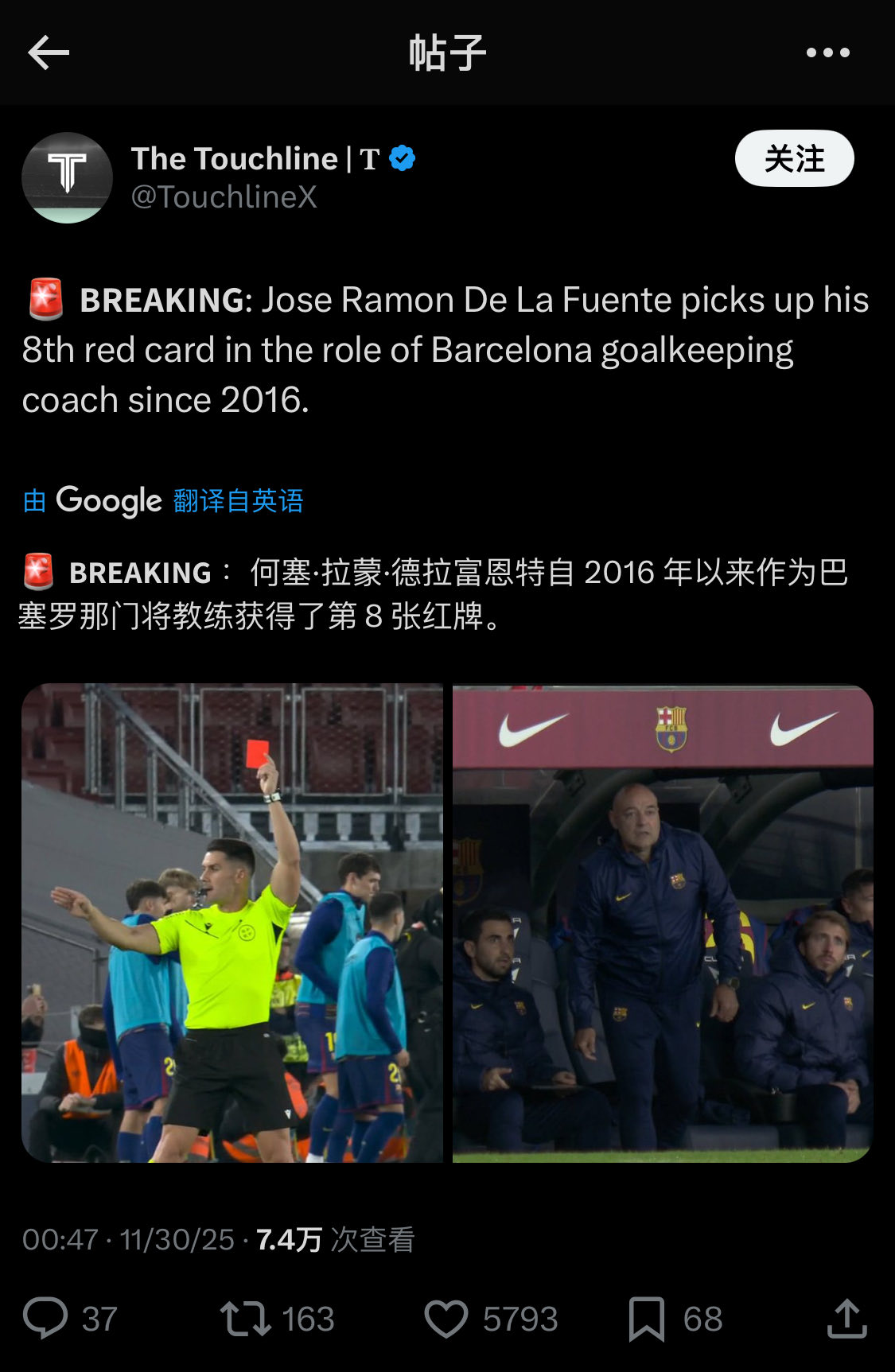Go back using the arrow
The height and width of the screenshot is (1372, 895).
(x=49, y=53)
